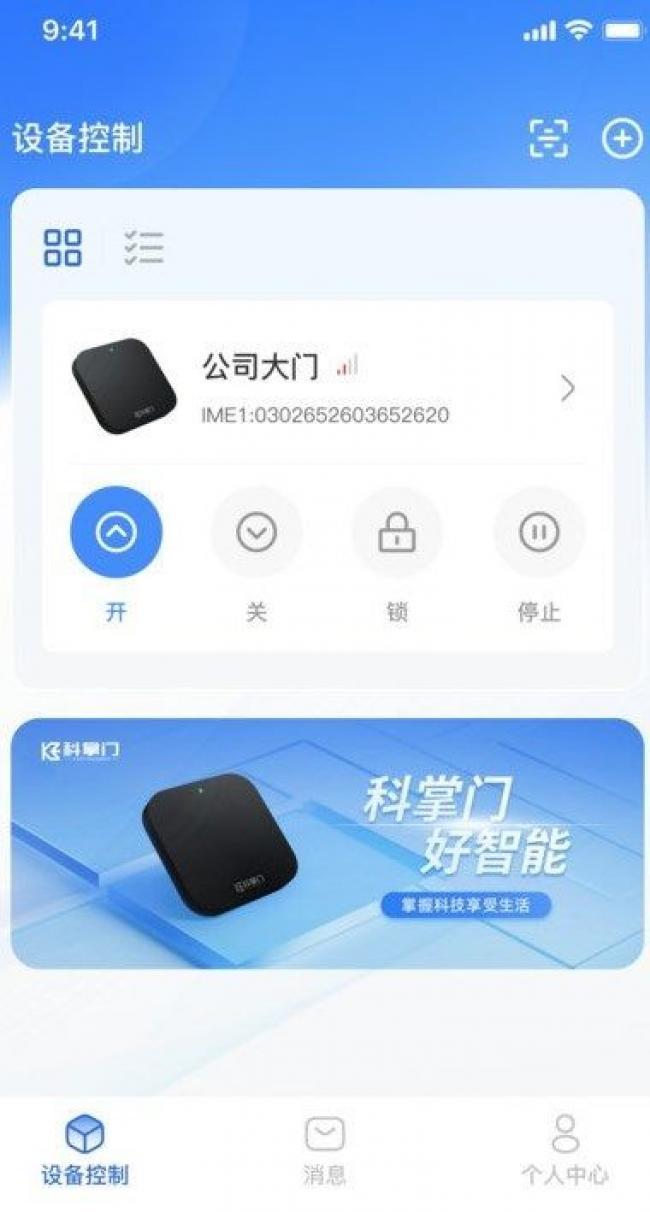Open the 科掌门 好智能 banner
The width and height of the screenshot is (650, 1212).
tap(327, 843)
